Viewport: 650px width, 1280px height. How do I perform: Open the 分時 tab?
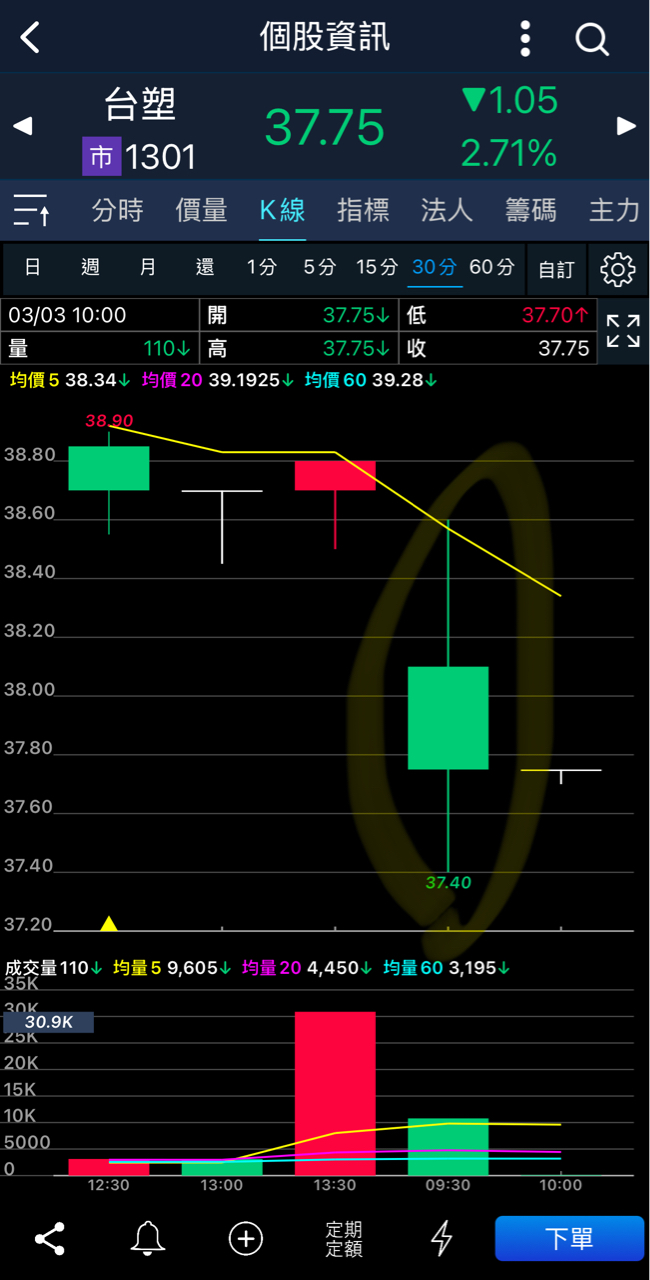pos(117,210)
